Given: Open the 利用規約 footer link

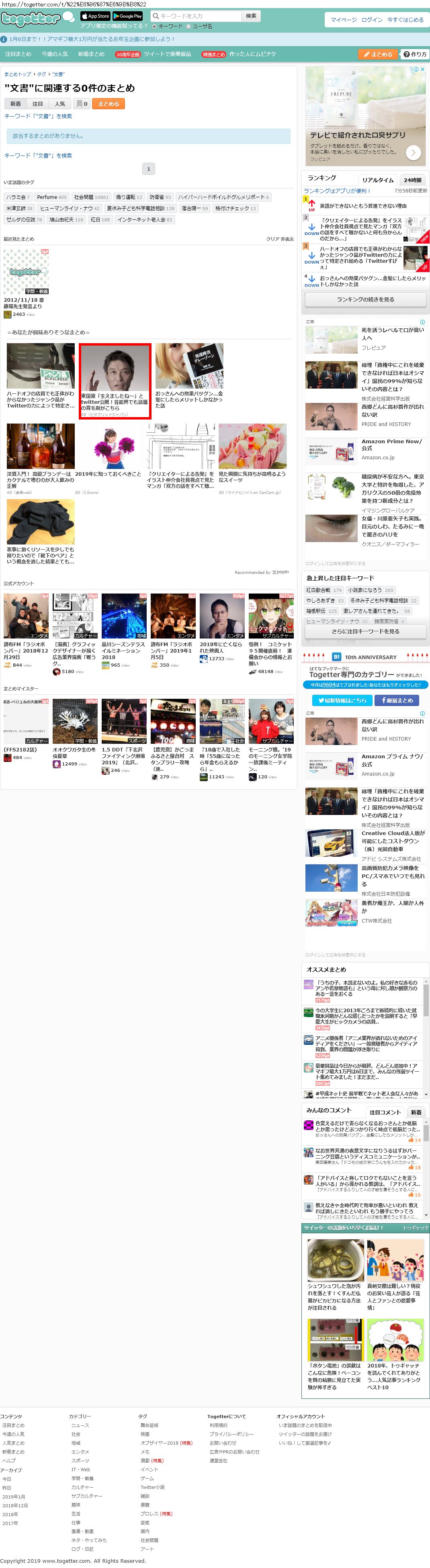Looking at the screenshot, I should tap(218, 1425).
